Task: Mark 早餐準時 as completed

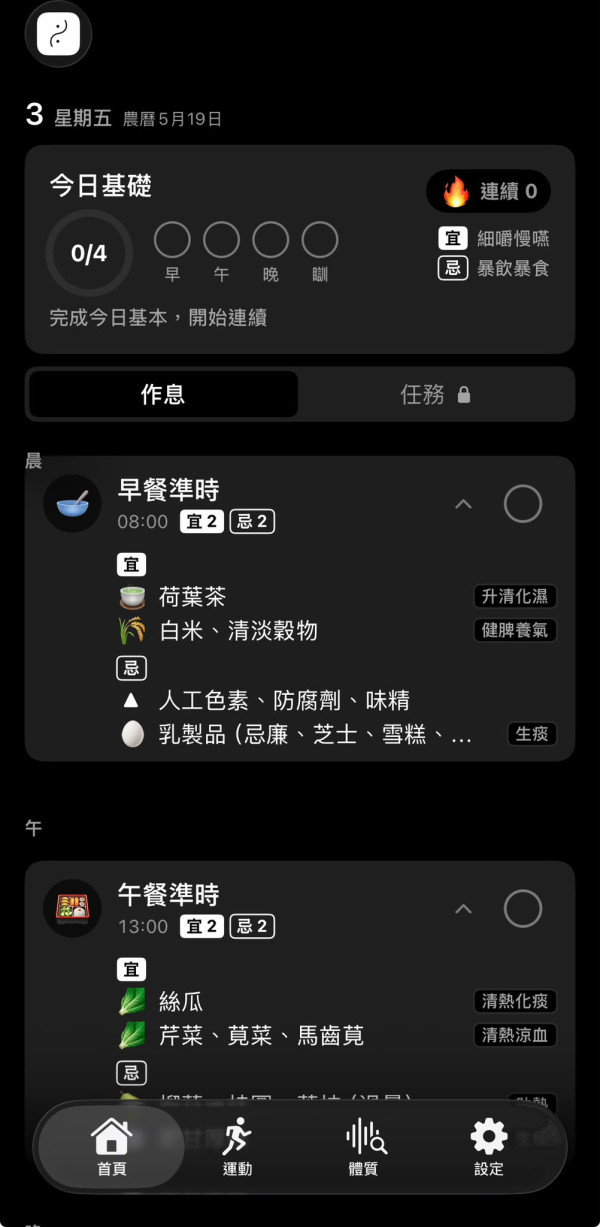Action: click(523, 504)
